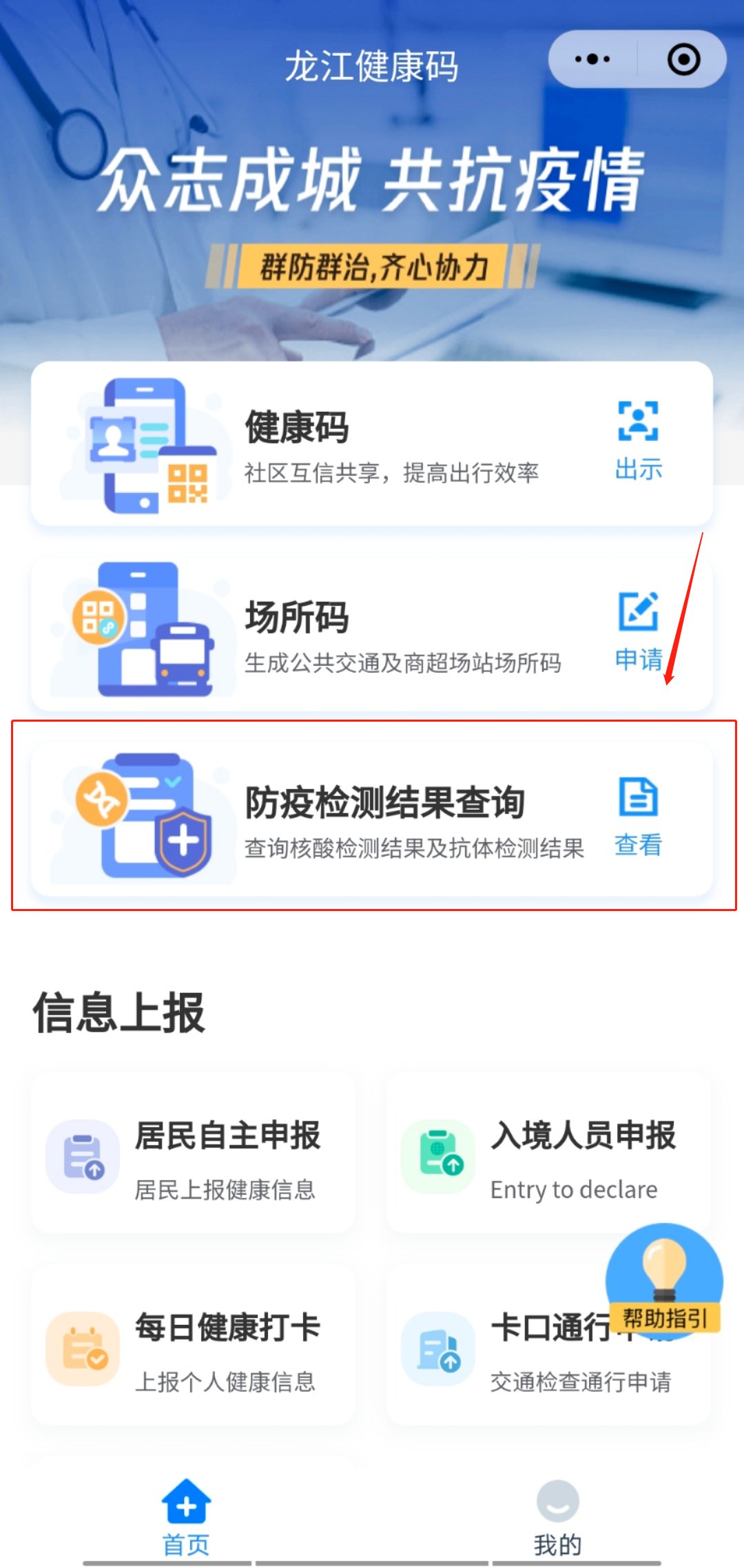
Task: Open the mini program more-options menu
Action: [x=592, y=59]
